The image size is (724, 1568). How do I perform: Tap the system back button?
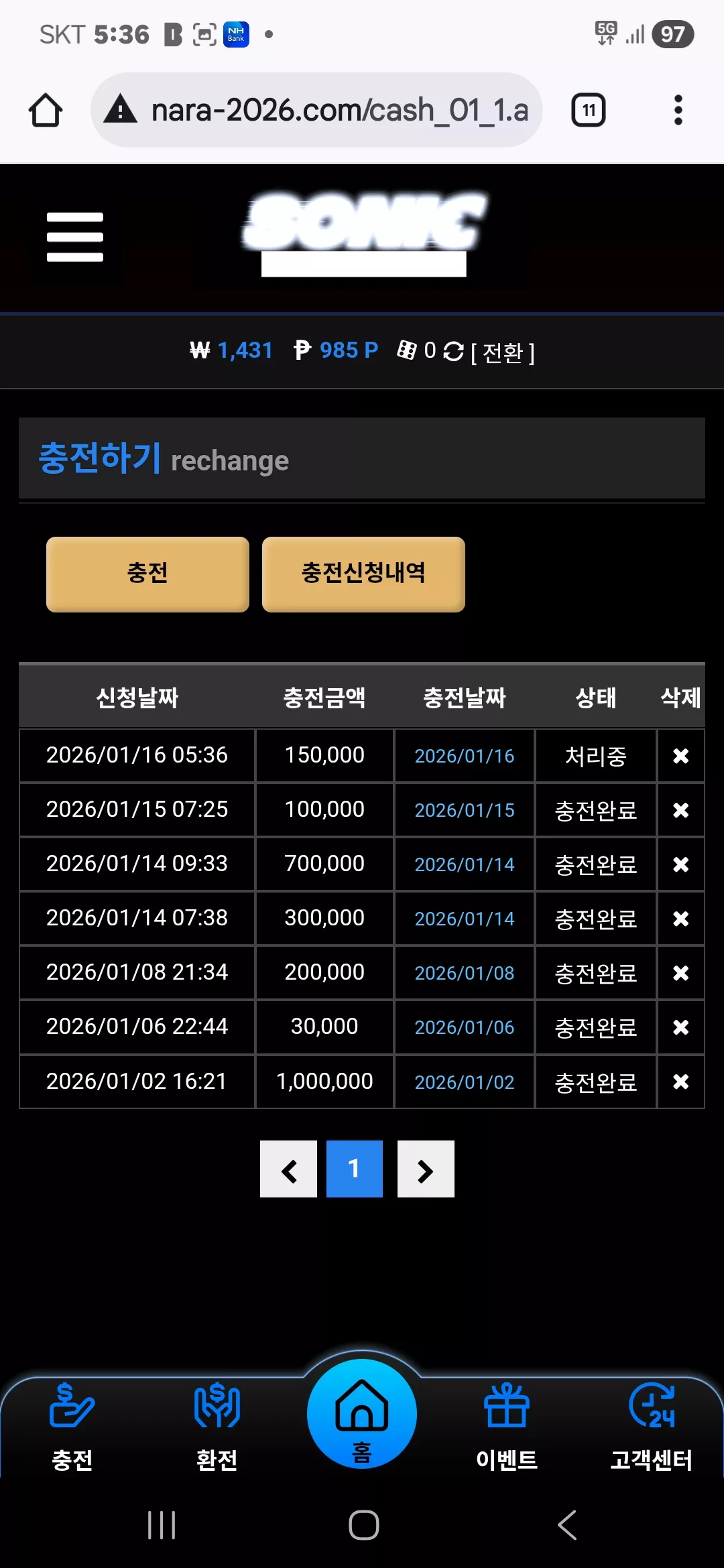coord(567,1525)
